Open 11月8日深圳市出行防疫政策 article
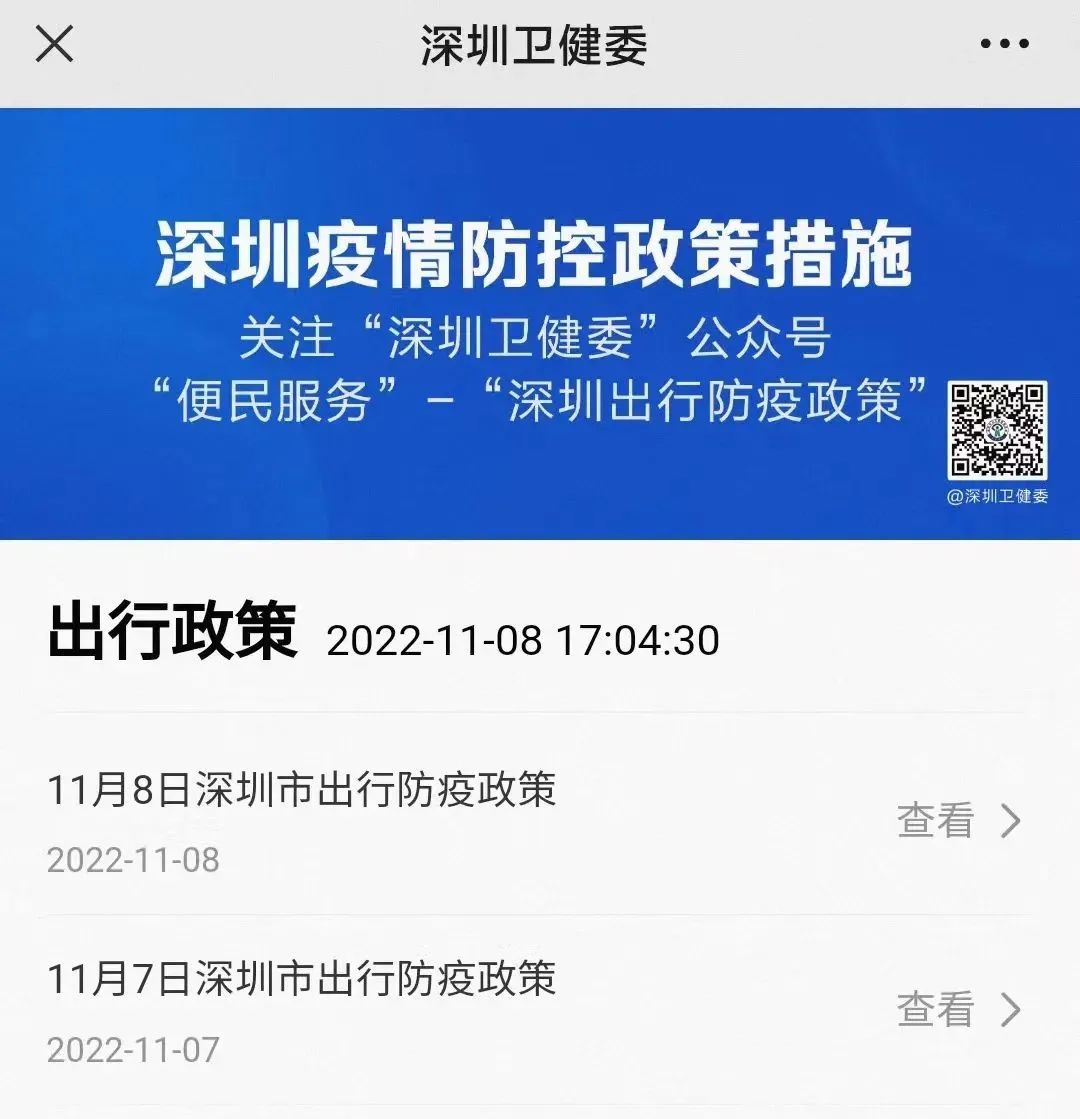Viewport: 1080px width, 1119px height. point(302,791)
